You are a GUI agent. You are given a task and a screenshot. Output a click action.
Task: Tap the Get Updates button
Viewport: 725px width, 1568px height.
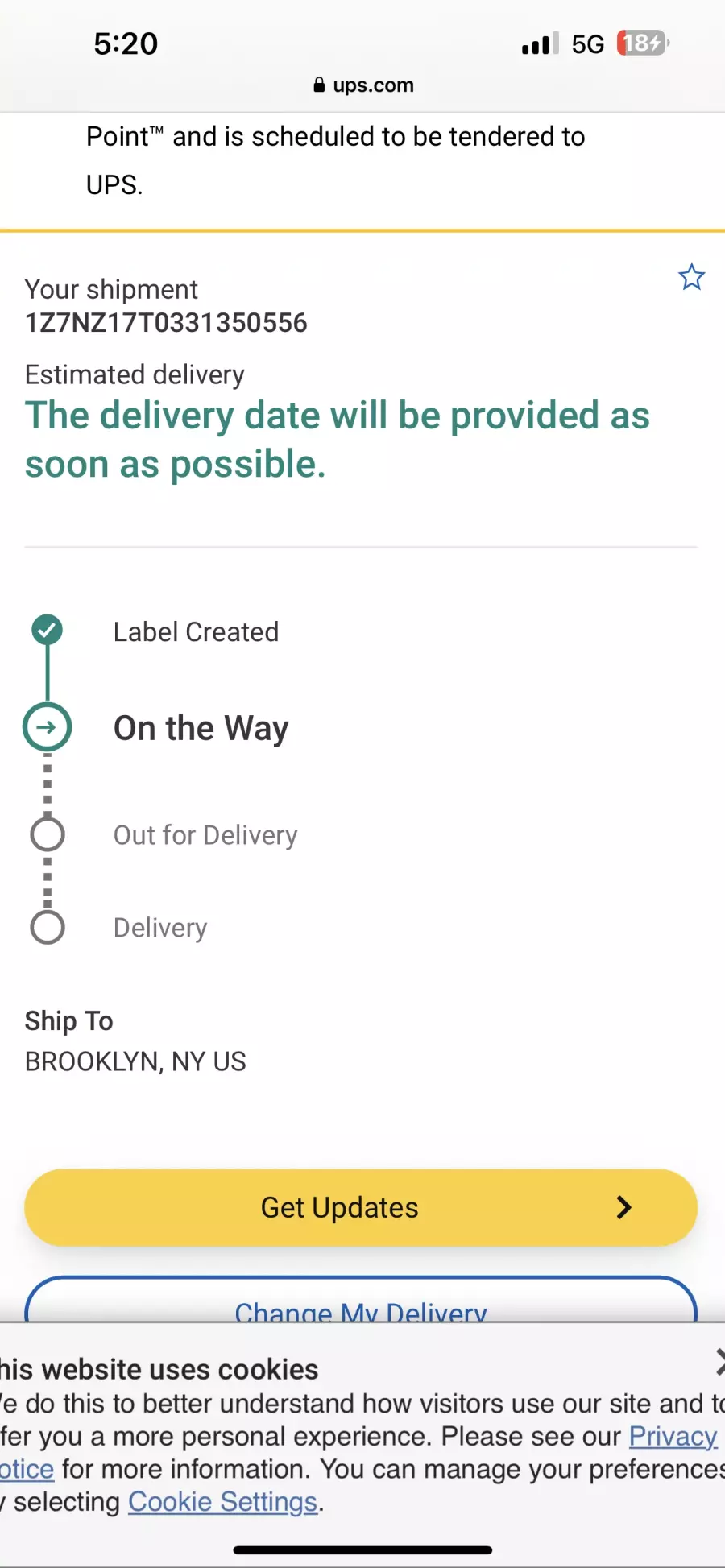pos(361,1207)
